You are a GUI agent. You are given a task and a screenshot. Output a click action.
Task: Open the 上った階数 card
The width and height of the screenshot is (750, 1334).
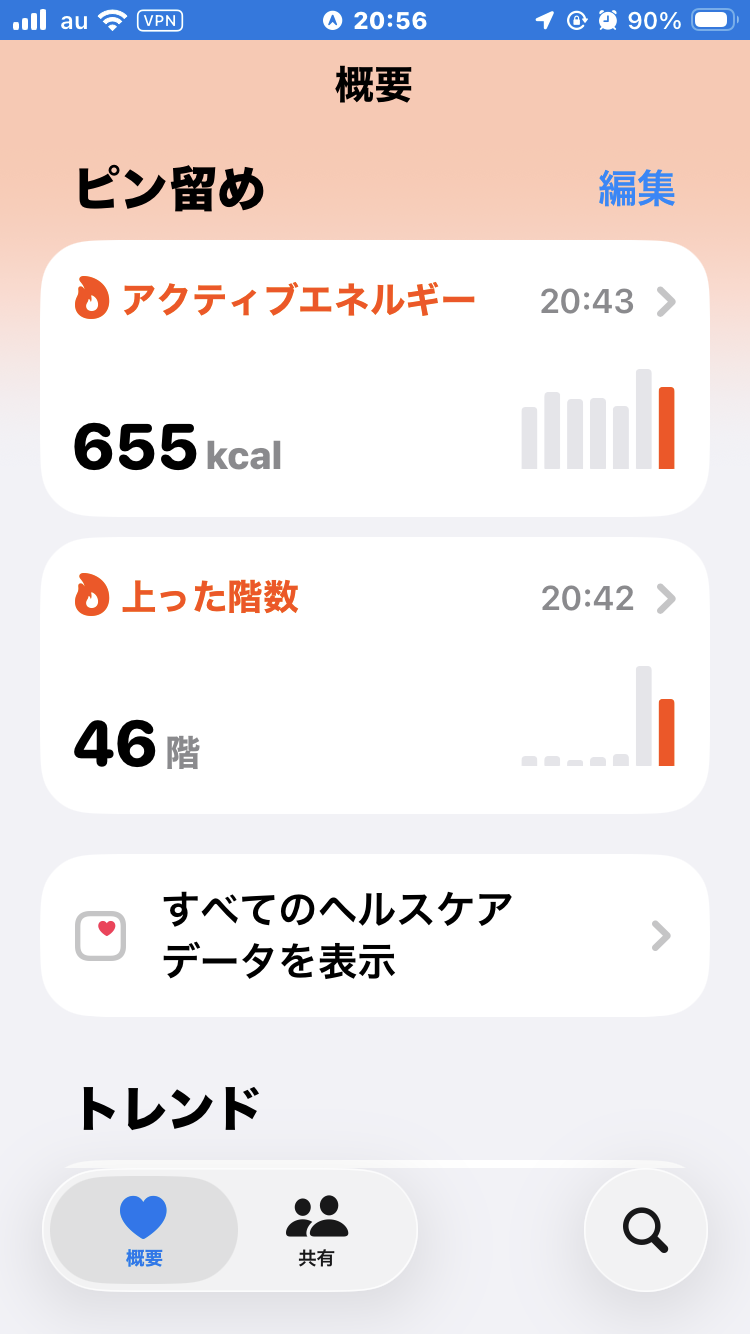(x=374, y=675)
